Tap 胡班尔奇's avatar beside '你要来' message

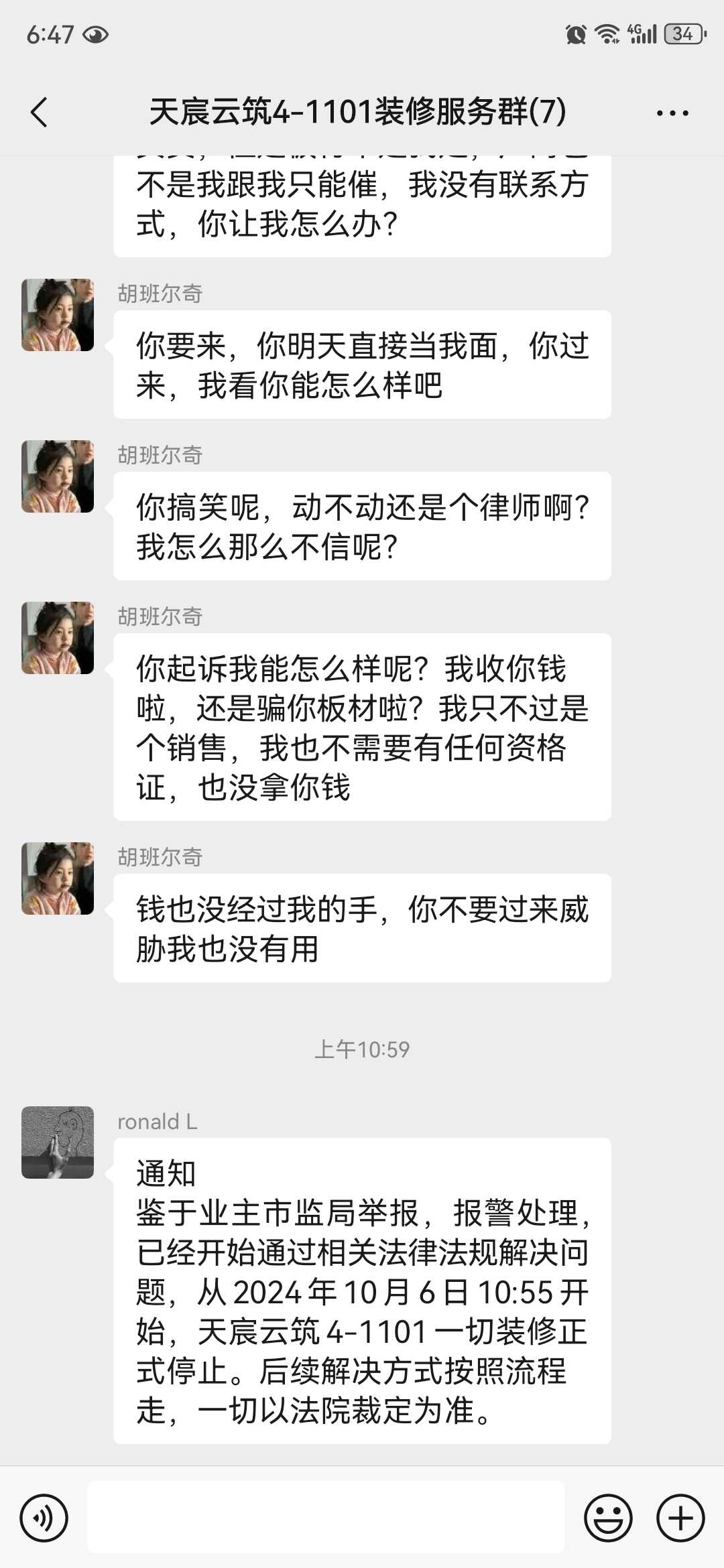click(58, 315)
